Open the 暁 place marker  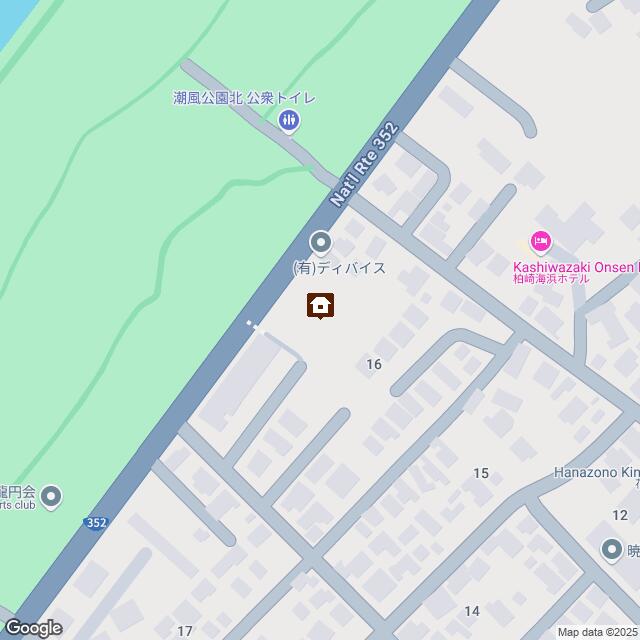(611, 548)
